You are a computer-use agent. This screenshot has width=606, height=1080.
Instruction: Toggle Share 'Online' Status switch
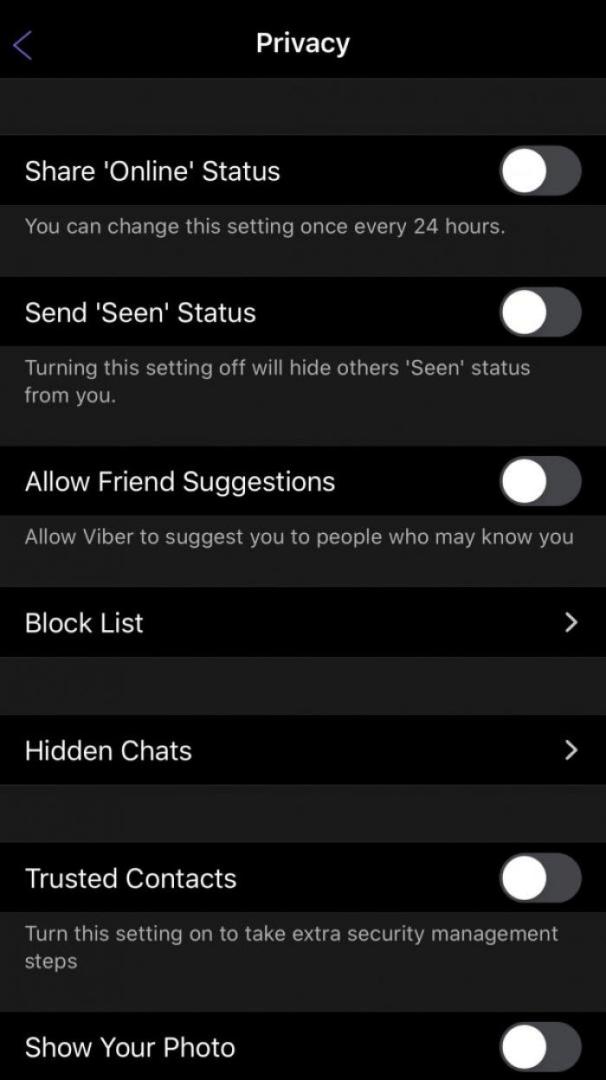540,171
